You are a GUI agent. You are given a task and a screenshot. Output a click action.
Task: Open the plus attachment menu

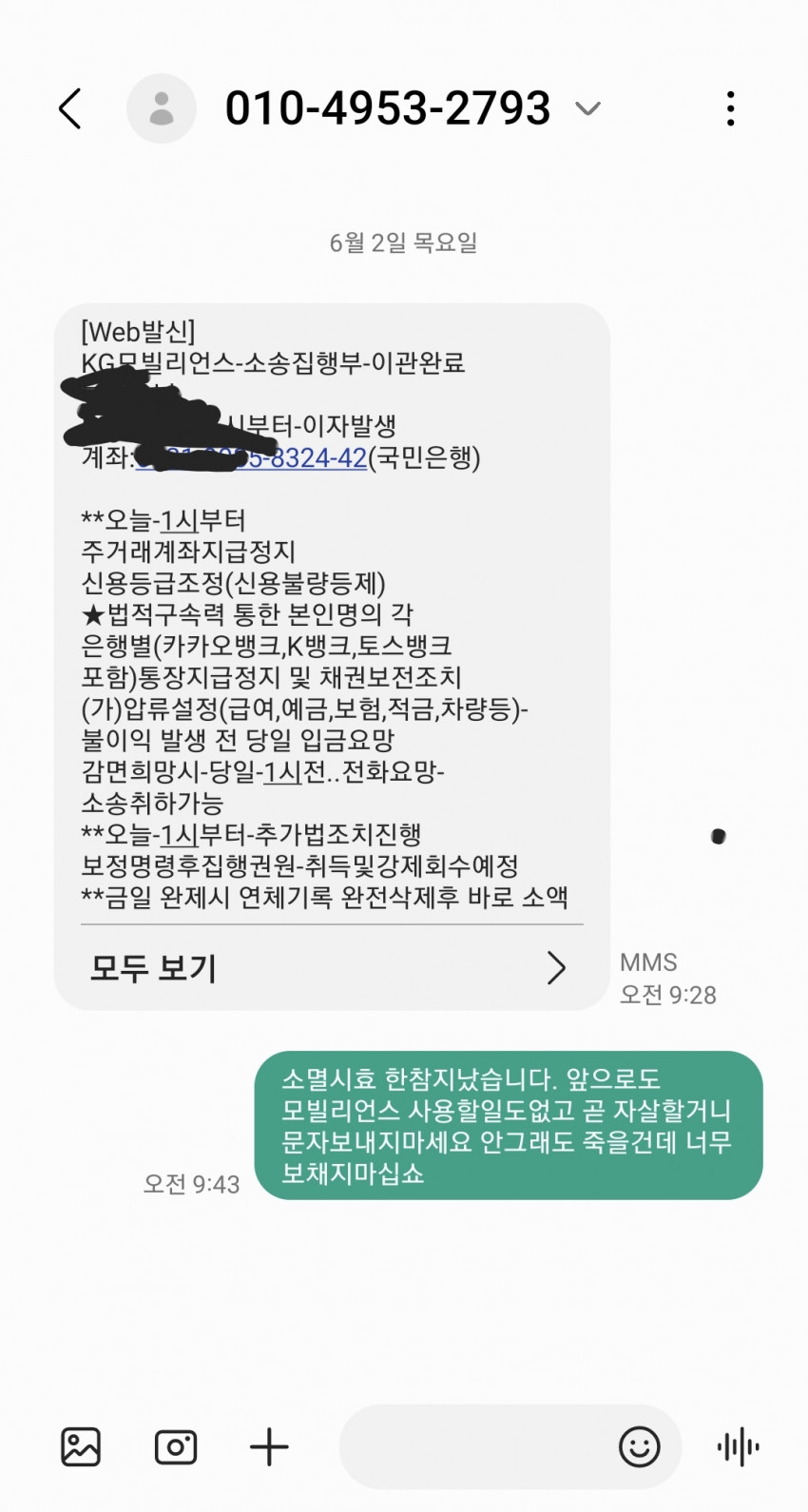(269, 1447)
